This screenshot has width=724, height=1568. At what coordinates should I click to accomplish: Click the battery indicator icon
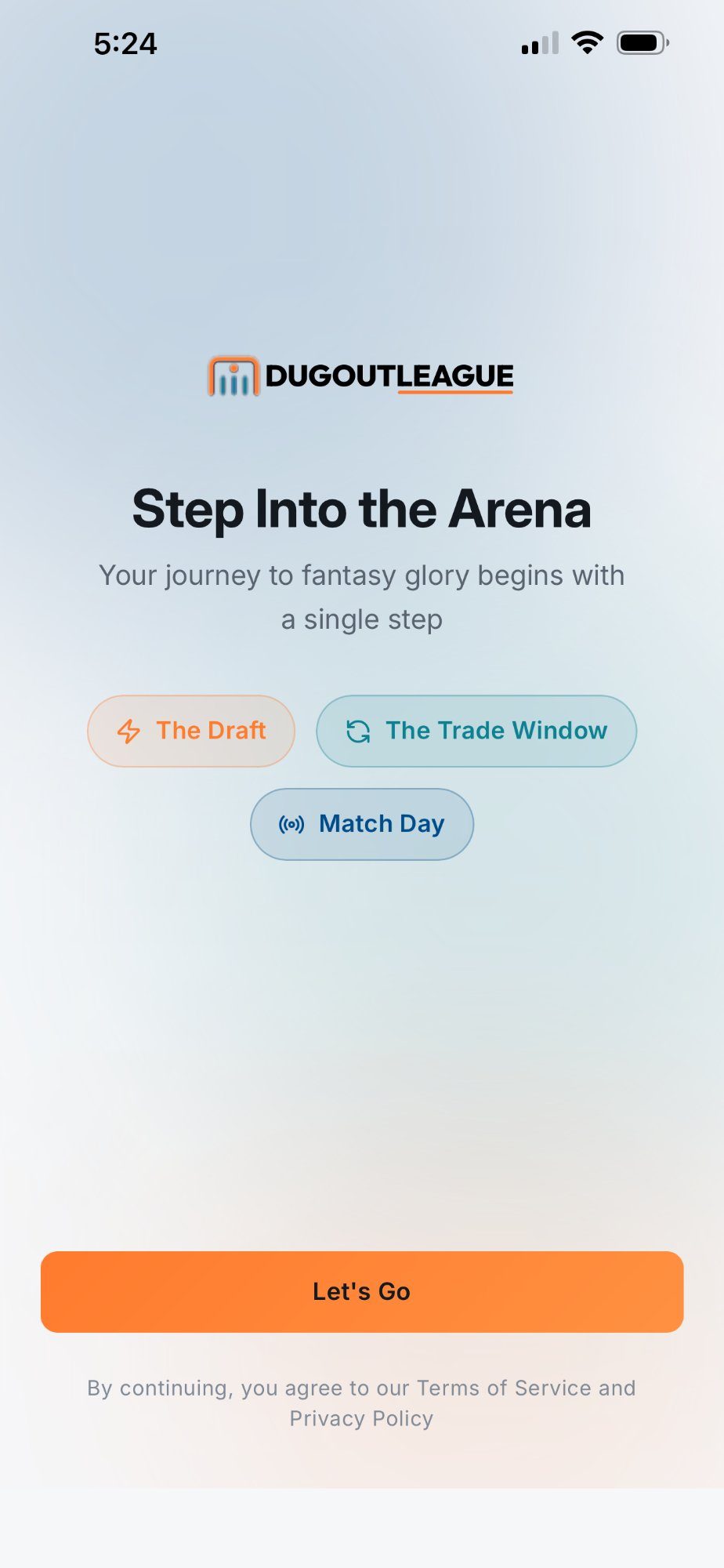tap(641, 43)
